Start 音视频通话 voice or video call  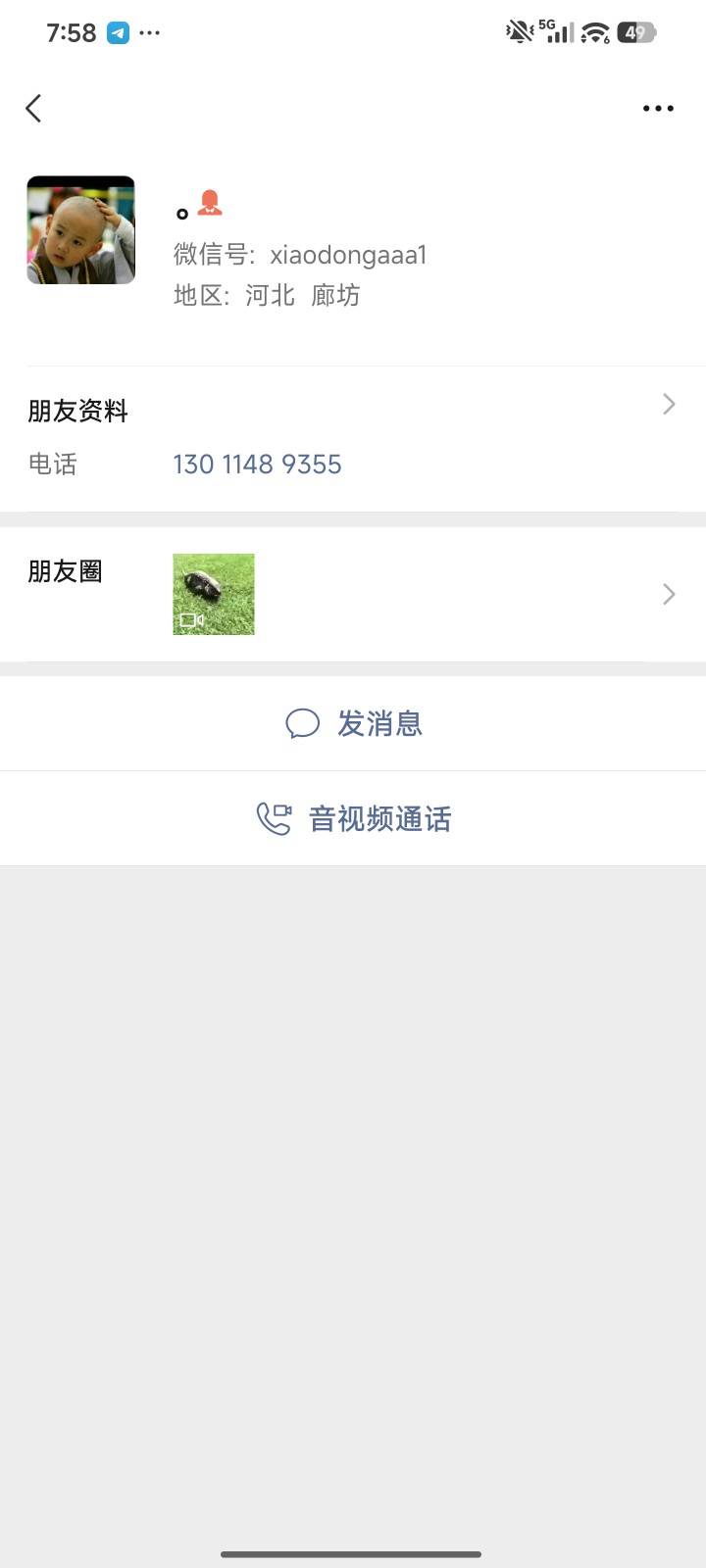pyautogui.click(x=354, y=818)
